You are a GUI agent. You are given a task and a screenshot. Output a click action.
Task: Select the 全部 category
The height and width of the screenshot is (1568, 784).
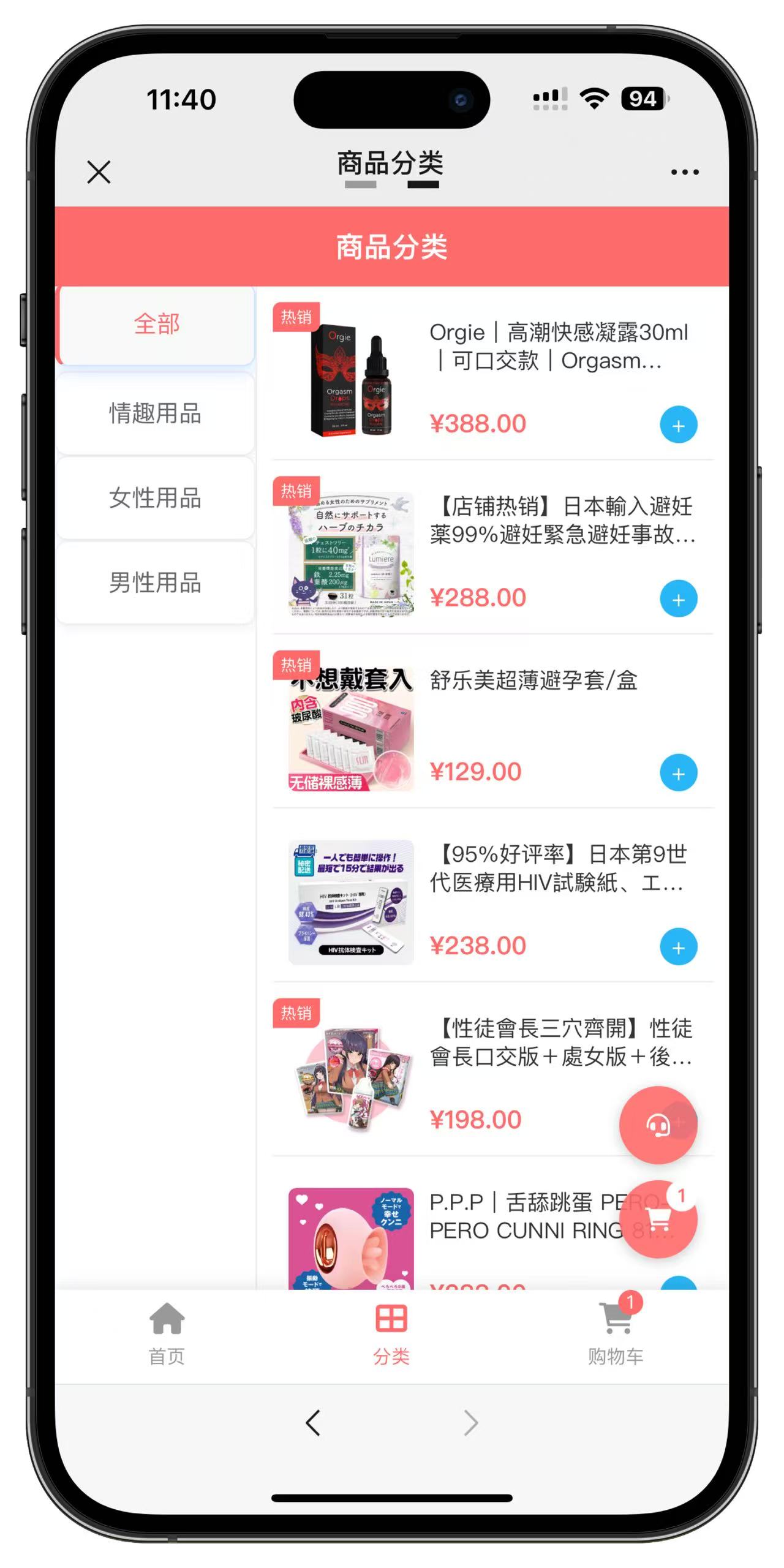click(156, 325)
